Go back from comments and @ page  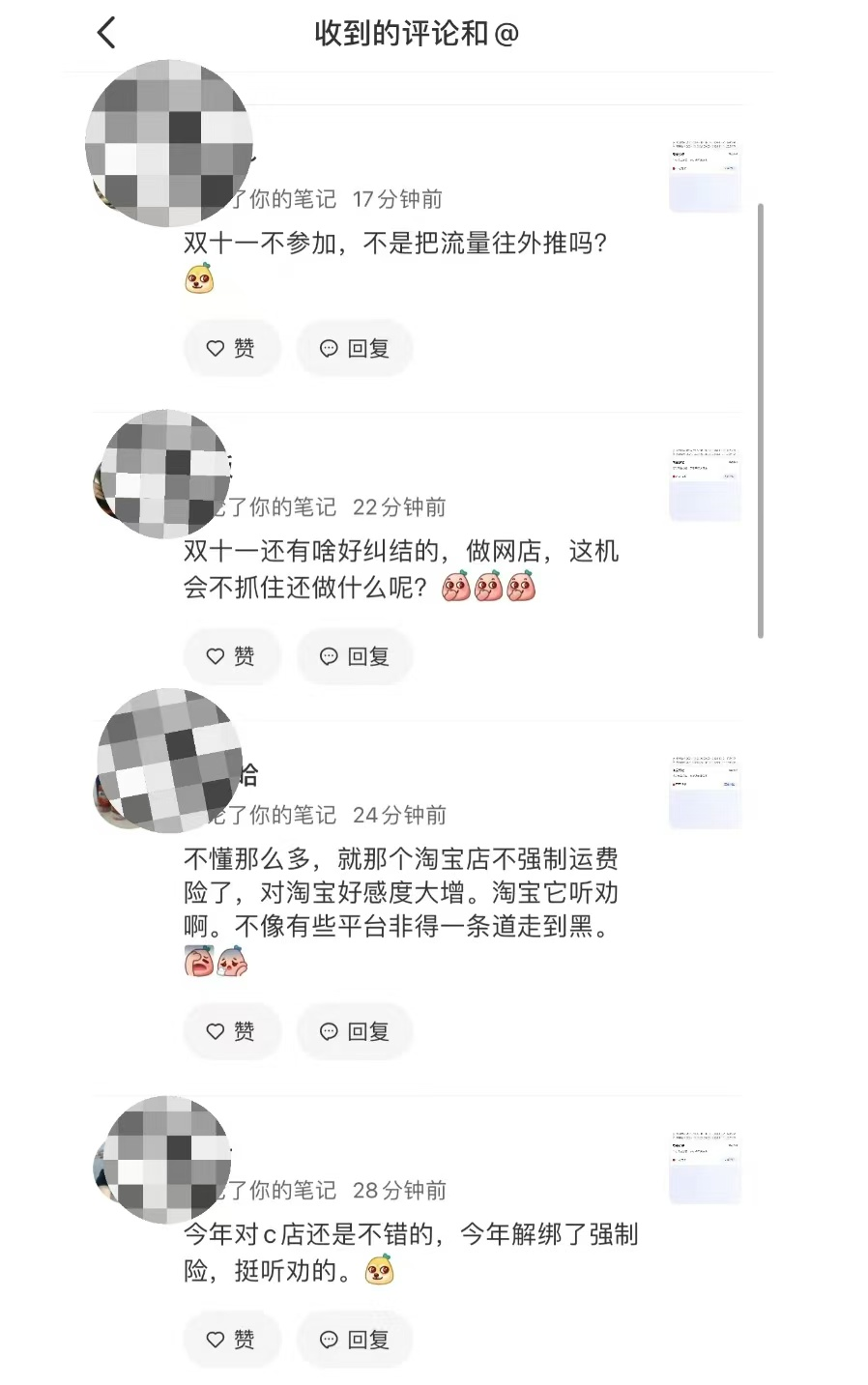tap(106, 34)
